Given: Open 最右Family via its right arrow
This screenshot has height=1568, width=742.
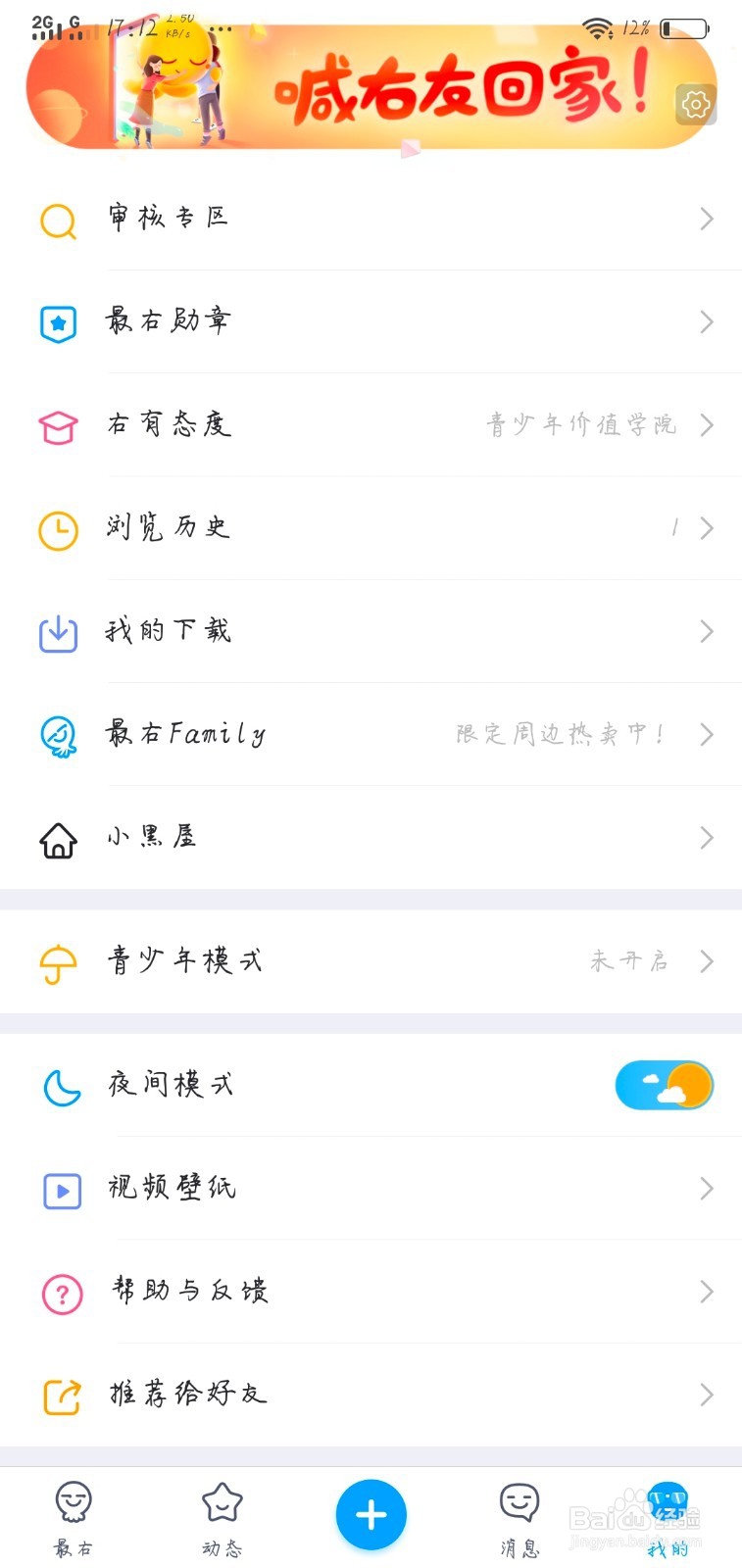Looking at the screenshot, I should (706, 734).
